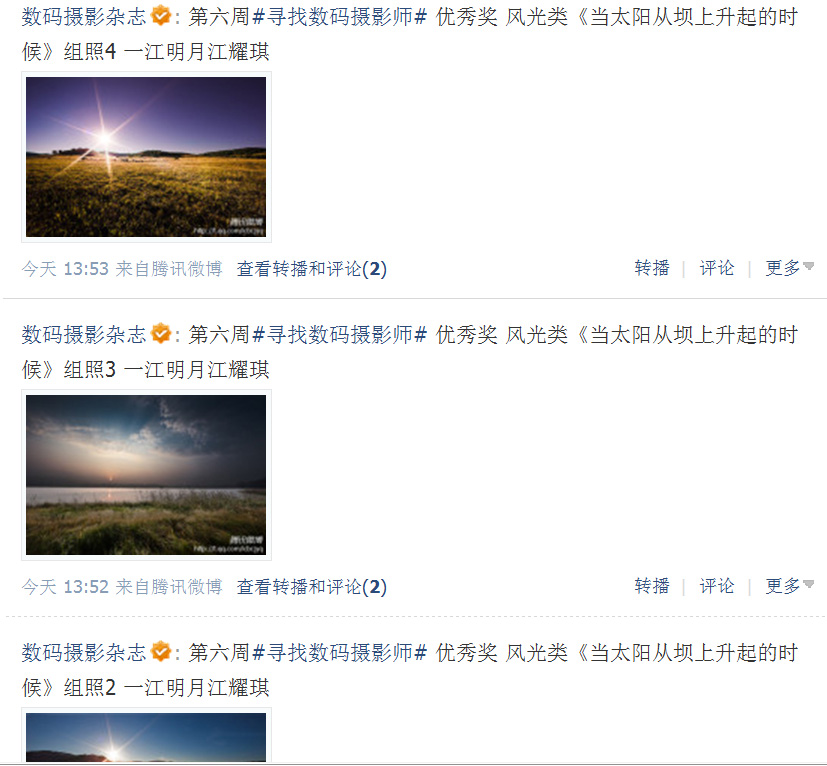Tap 转播 under the 组照3 post
Viewport: 827px width, 766px height.
[652, 586]
